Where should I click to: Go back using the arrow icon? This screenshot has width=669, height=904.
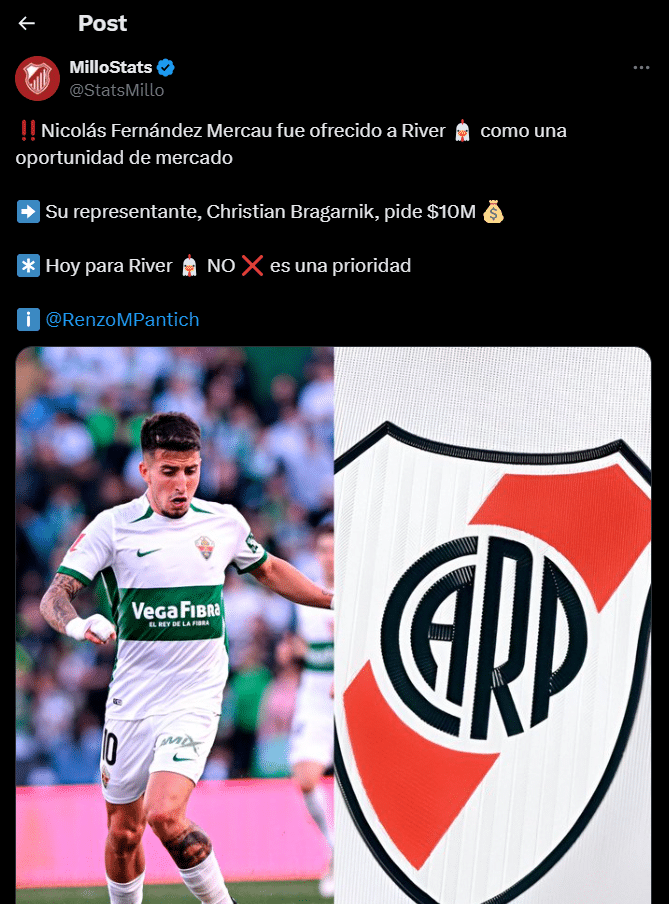pos(27,23)
